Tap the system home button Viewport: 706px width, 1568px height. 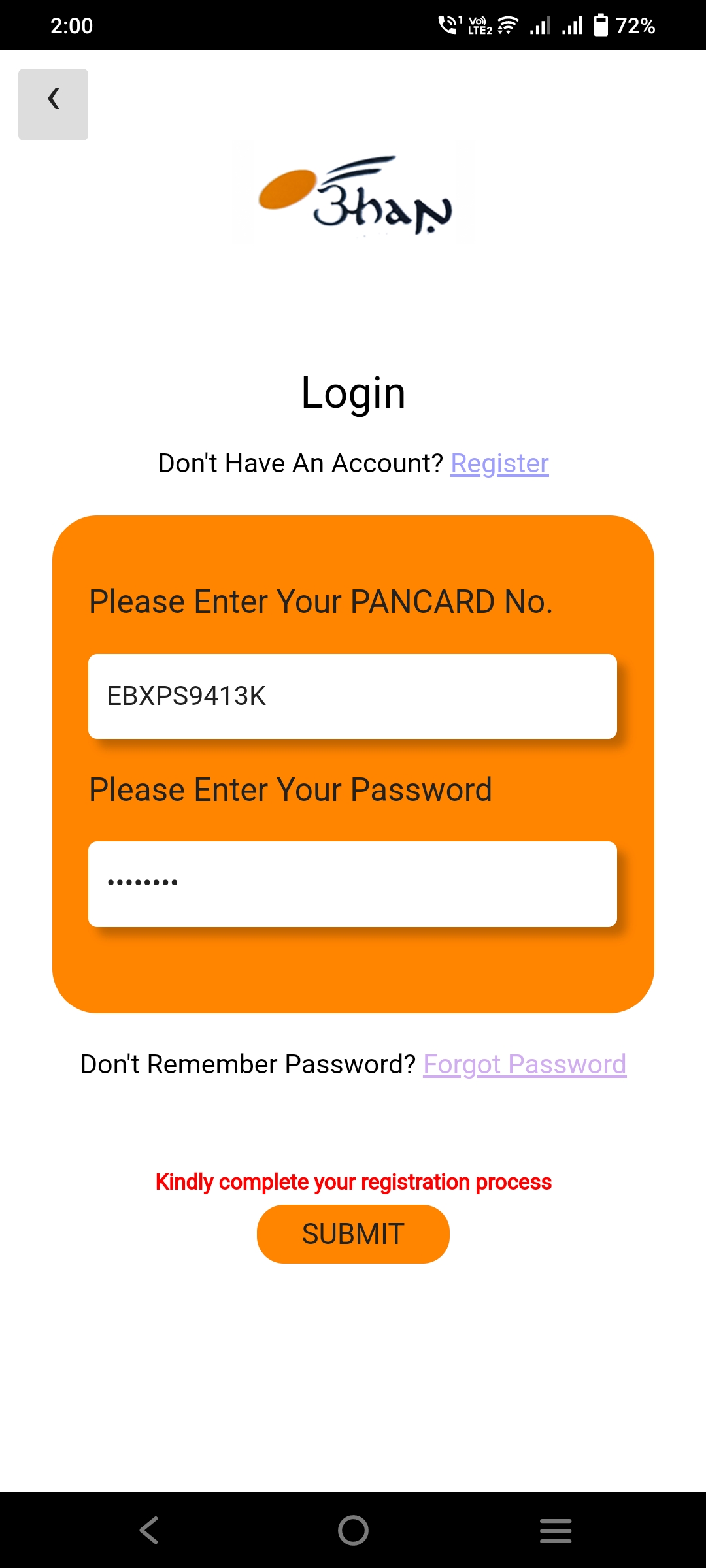(353, 1530)
